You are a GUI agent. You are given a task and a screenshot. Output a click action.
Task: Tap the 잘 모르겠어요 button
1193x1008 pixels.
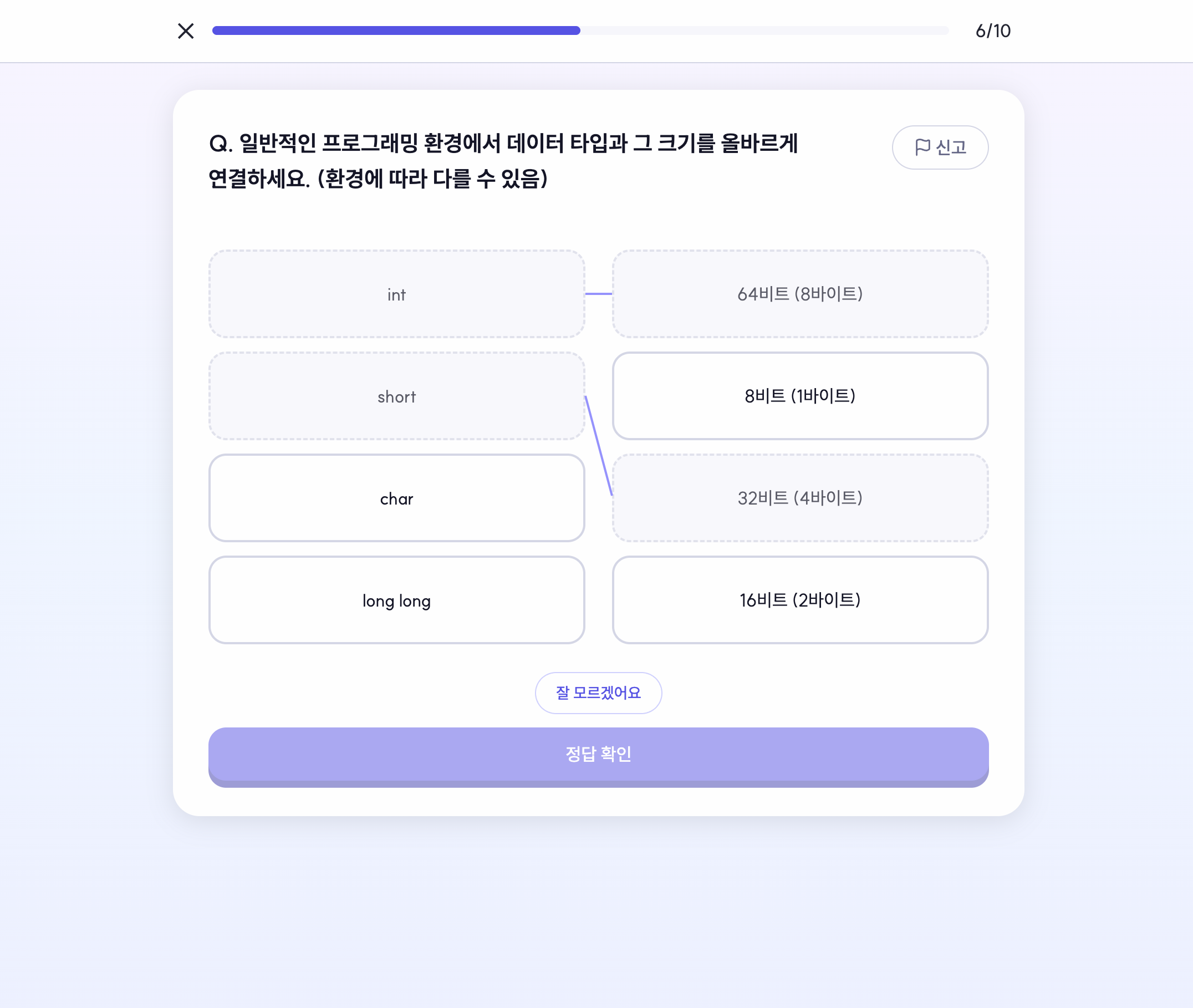pyautogui.click(x=598, y=693)
